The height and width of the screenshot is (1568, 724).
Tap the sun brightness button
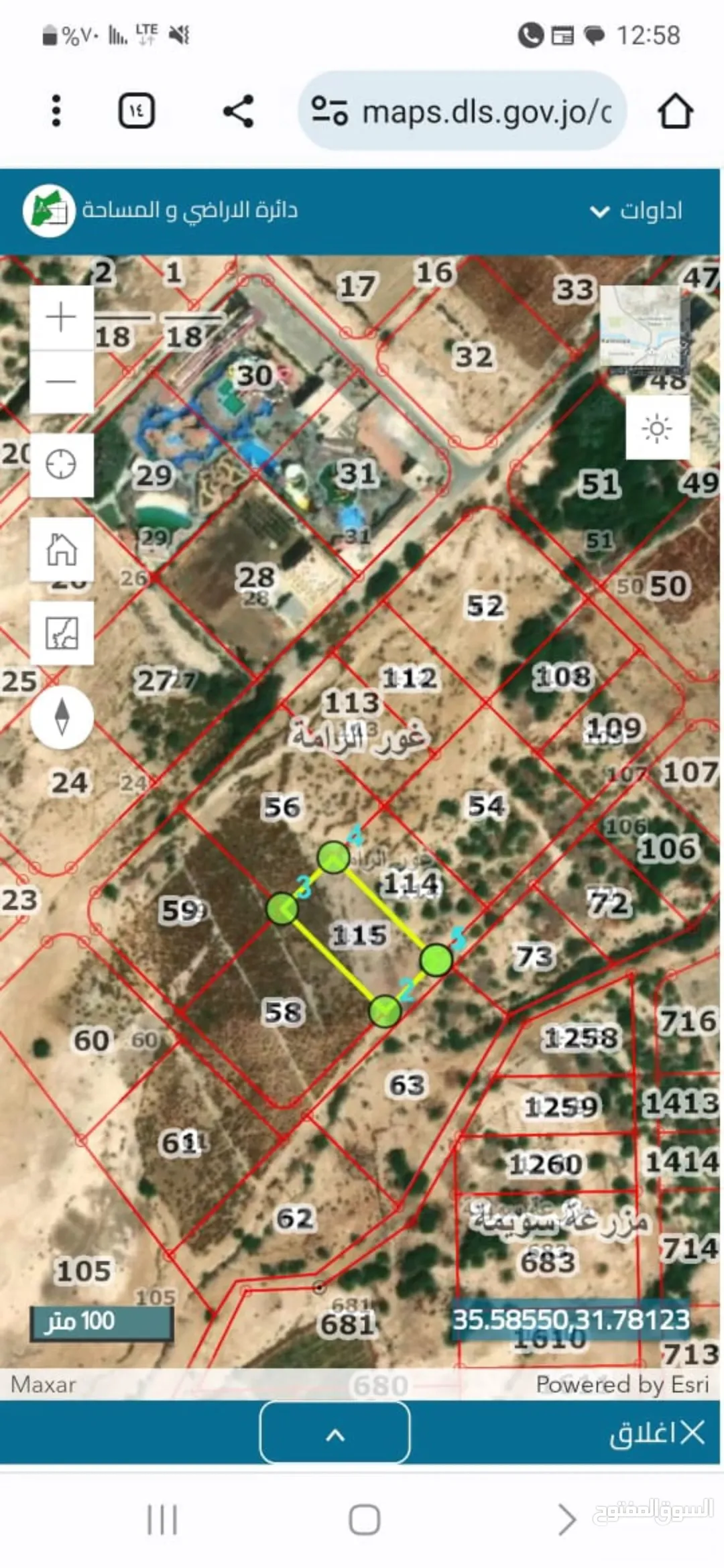pyautogui.click(x=657, y=428)
